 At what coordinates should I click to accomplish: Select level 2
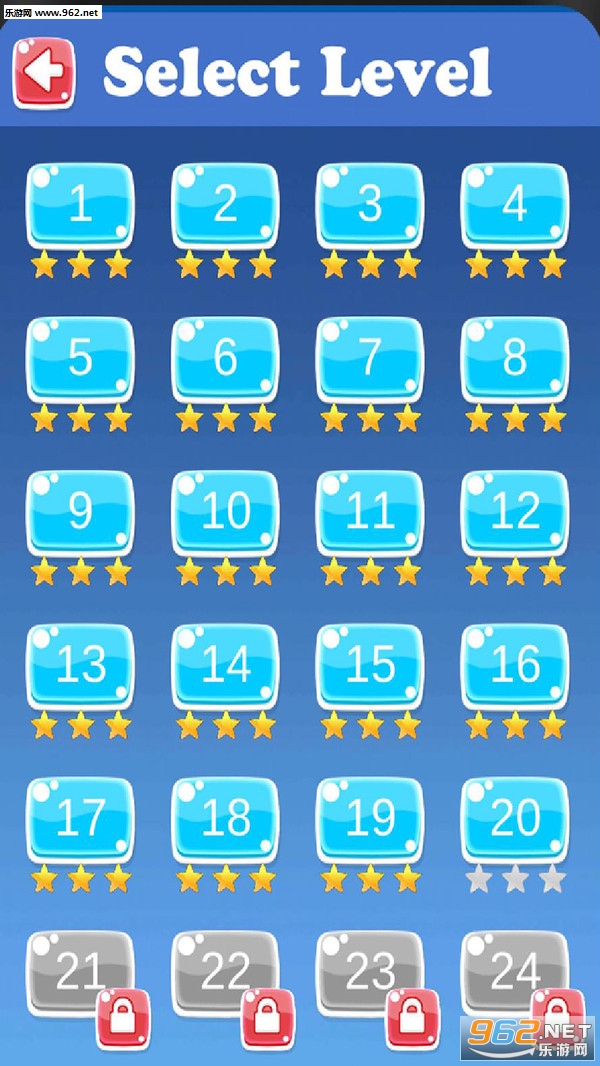225,205
